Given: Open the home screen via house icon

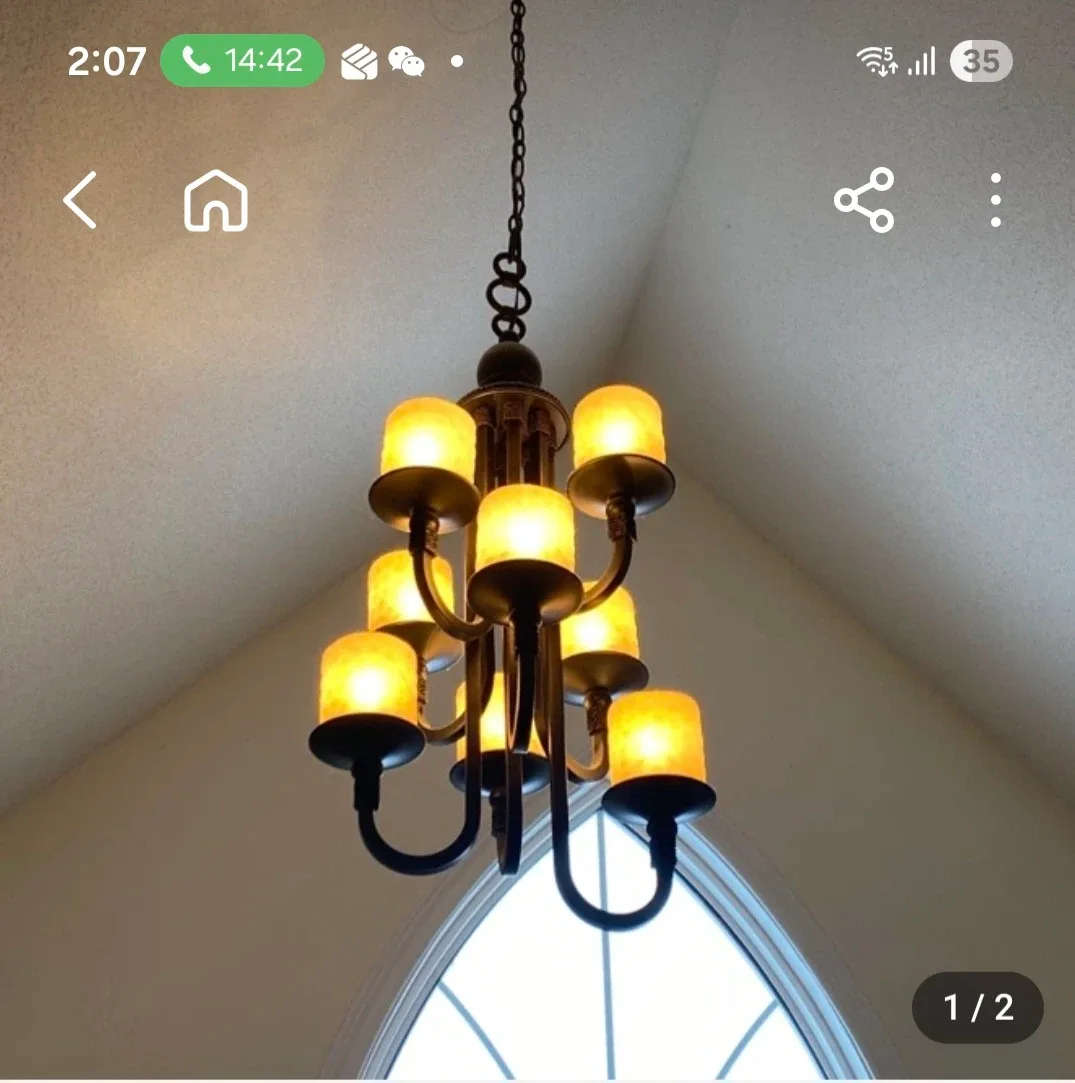Looking at the screenshot, I should tap(215, 201).
